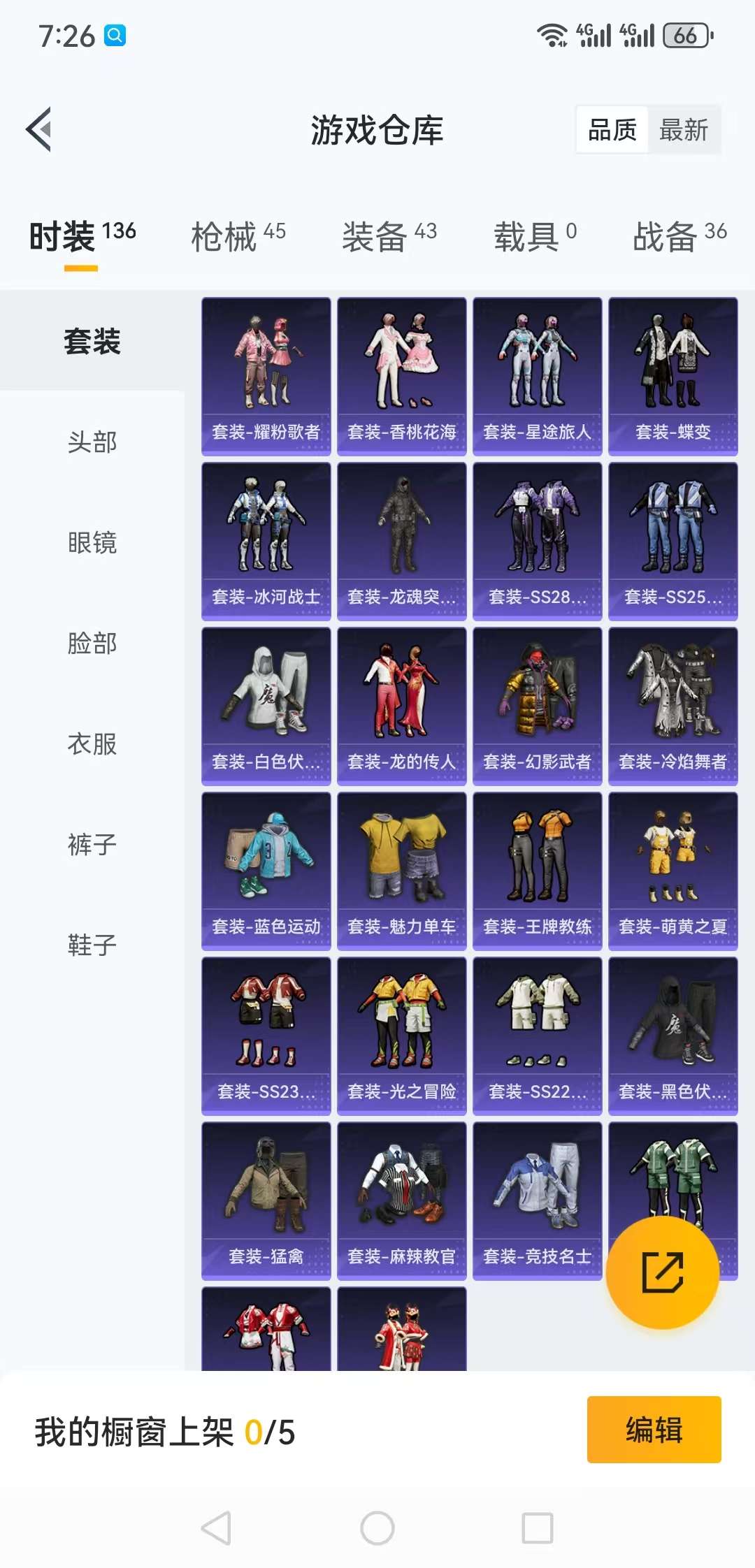
Task: Show the 战备 tab
Action: click(679, 236)
